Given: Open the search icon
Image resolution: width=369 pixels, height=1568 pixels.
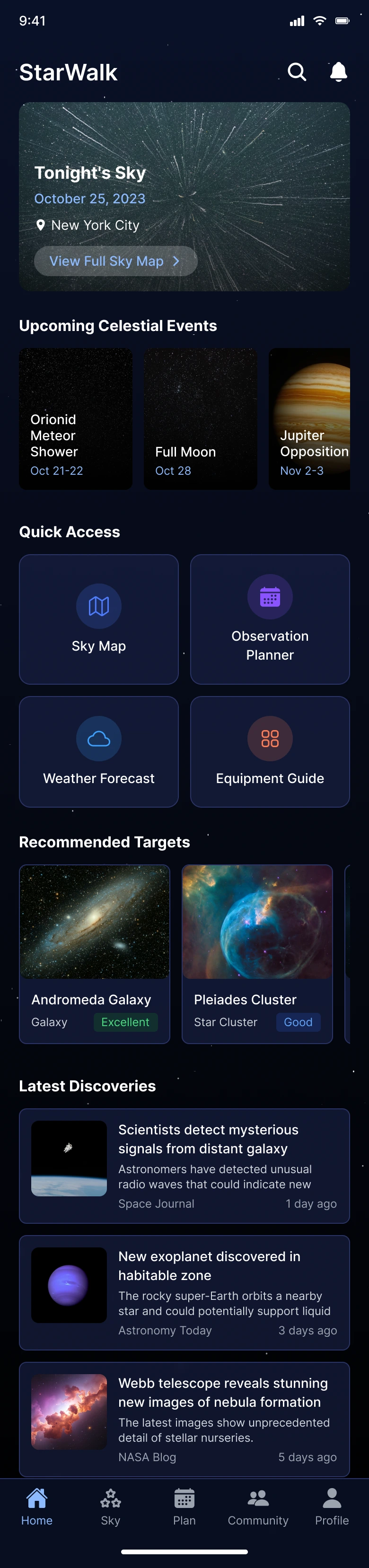Looking at the screenshot, I should point(297,72).
